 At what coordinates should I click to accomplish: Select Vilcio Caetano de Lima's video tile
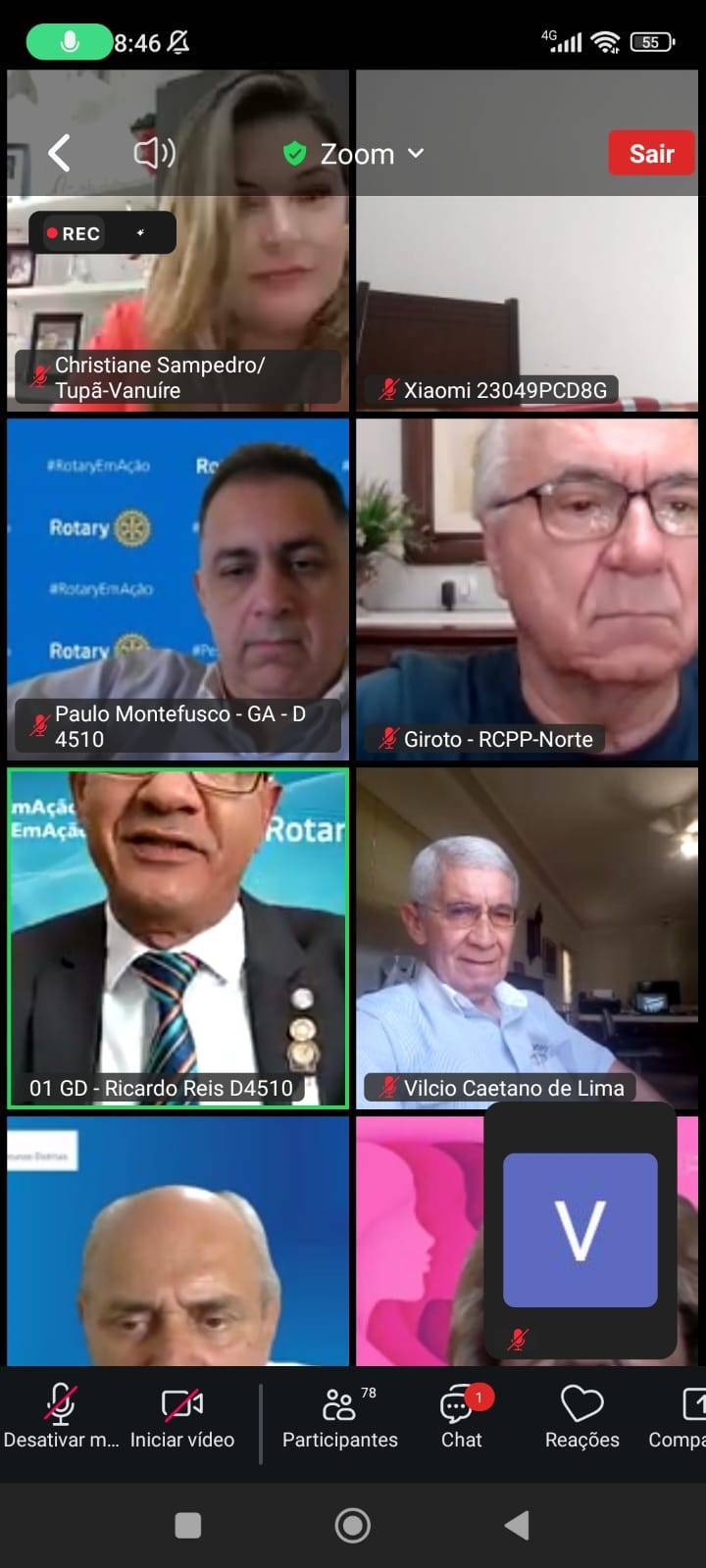tap(527, 937)
